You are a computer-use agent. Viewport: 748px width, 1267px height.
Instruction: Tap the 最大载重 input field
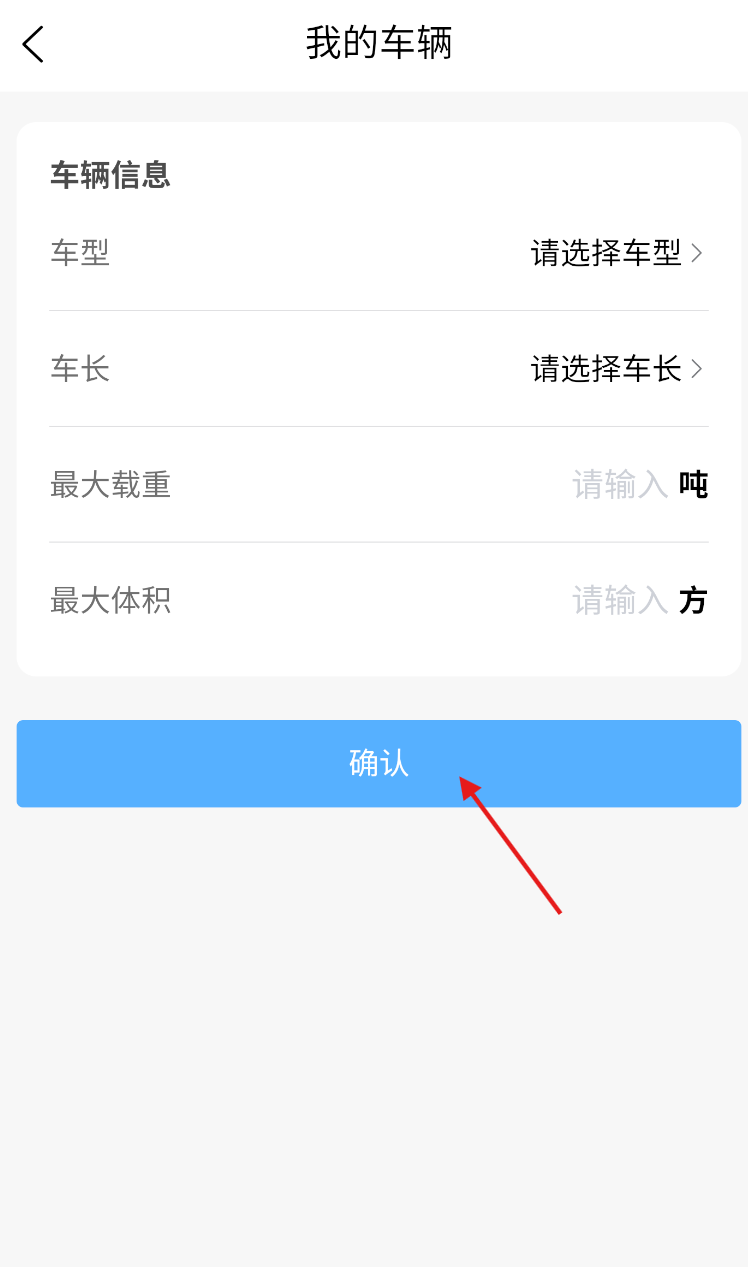(x=620, y=485)
